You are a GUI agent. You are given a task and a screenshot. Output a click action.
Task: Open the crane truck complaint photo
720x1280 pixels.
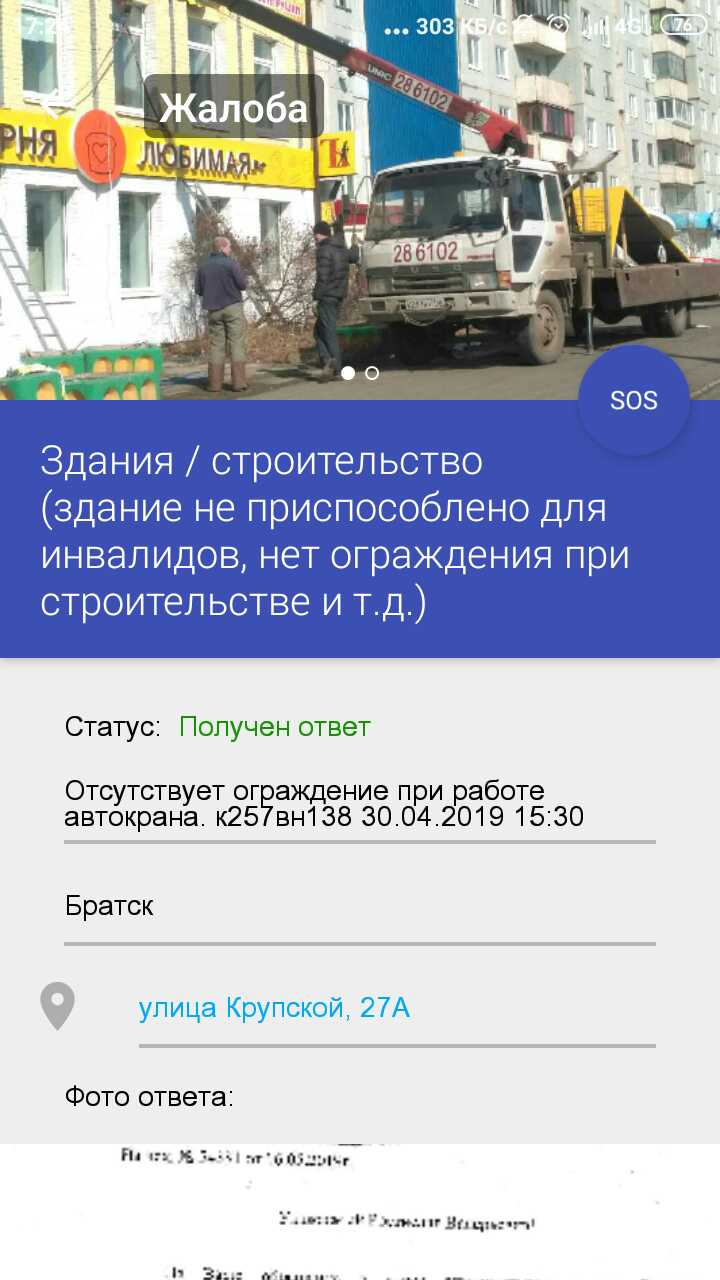coord(360,200)
